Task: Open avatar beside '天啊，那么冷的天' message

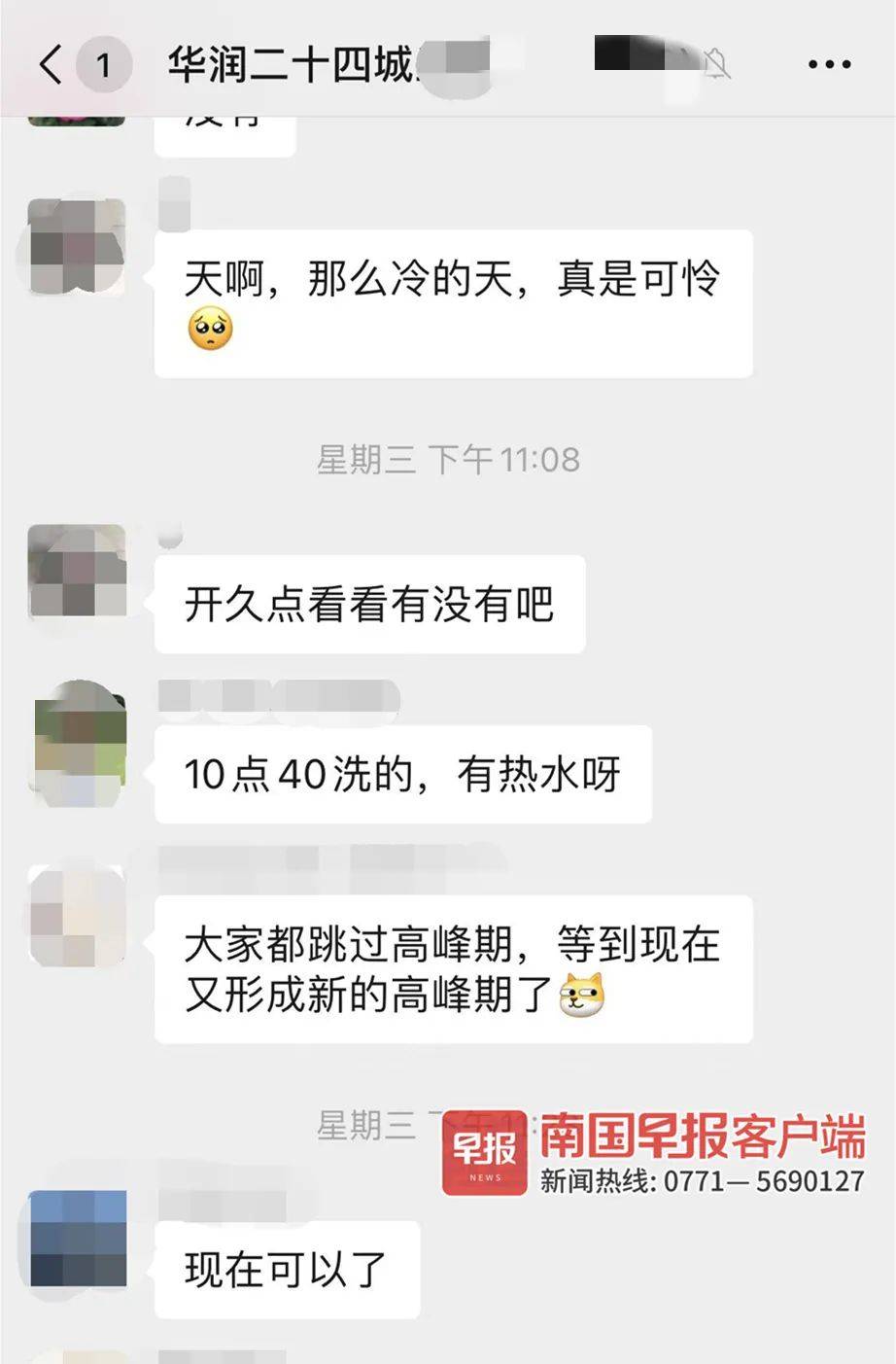Action: pyautogui.click(x=77, y=247)
